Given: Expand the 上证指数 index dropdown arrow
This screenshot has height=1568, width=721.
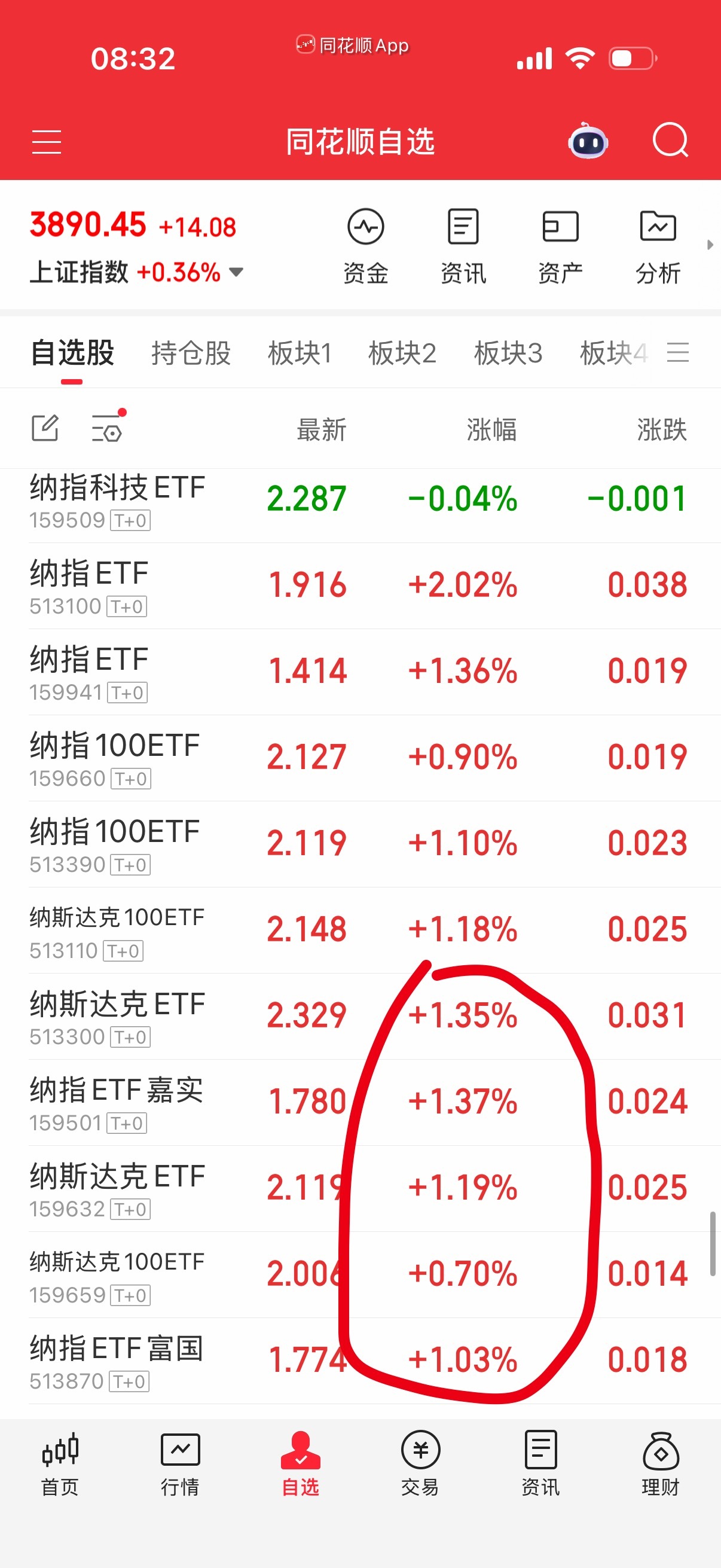Looking at the screenshot, I should click(236, 273).
